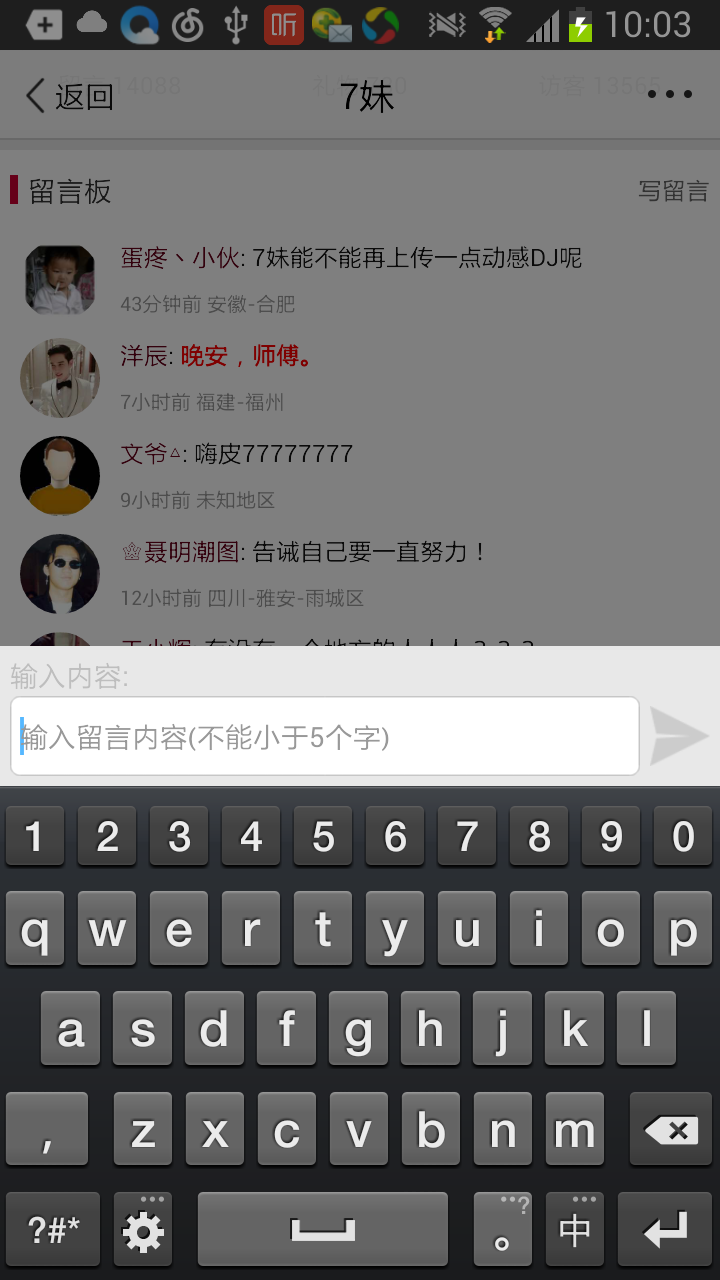Switch the keyboard to Chinese with 中 key
The height and width of the screenshot is (1280, 720).
click(x=575, y=1230)
